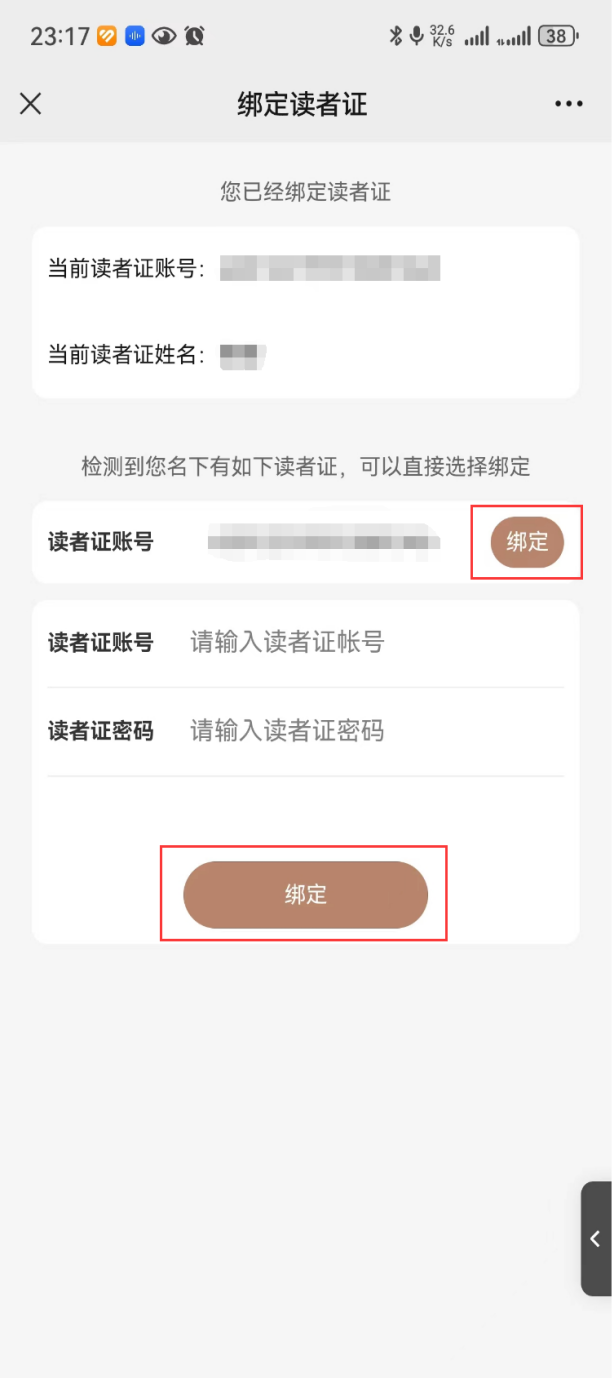Image resolution: width=614 pixels, height=1378 pixels.
Task: Close the 绑定读者证 page
Action: [x=31, y=104]
